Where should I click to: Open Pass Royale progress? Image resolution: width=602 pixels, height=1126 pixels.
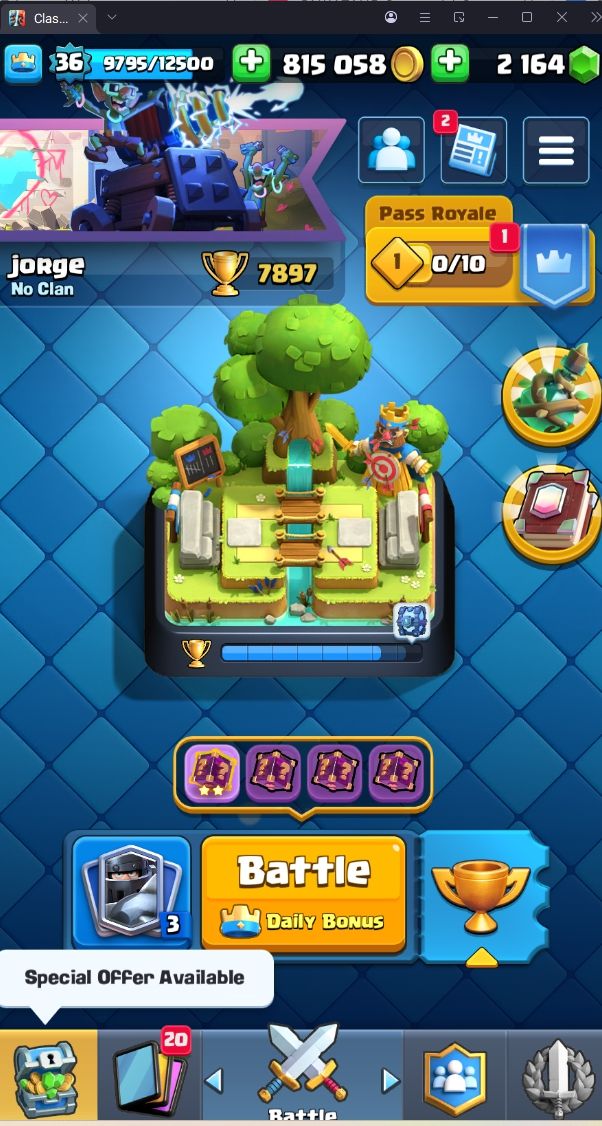point(440,265)
